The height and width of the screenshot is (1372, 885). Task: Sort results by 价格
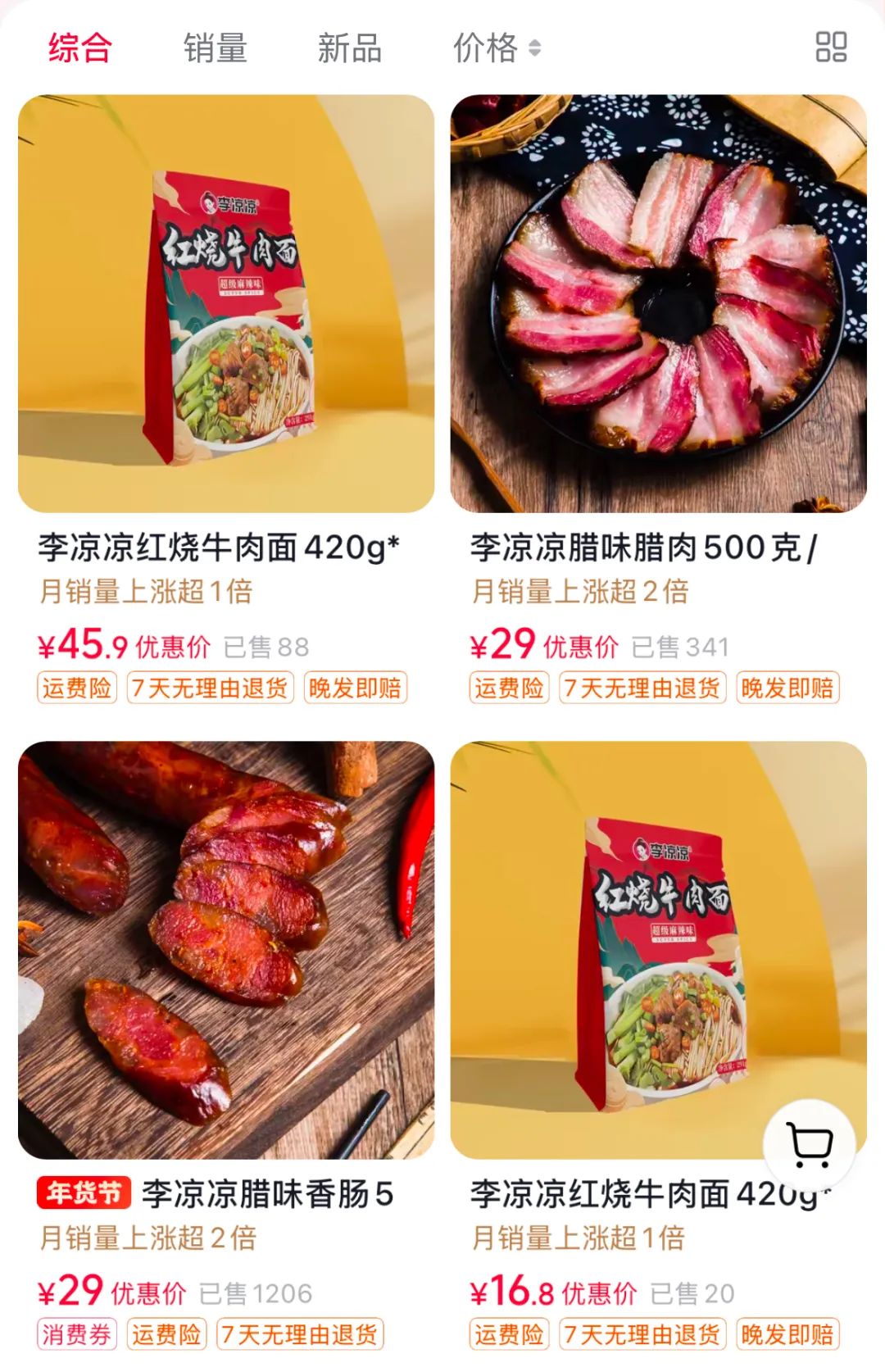click(x=496, y=48)
